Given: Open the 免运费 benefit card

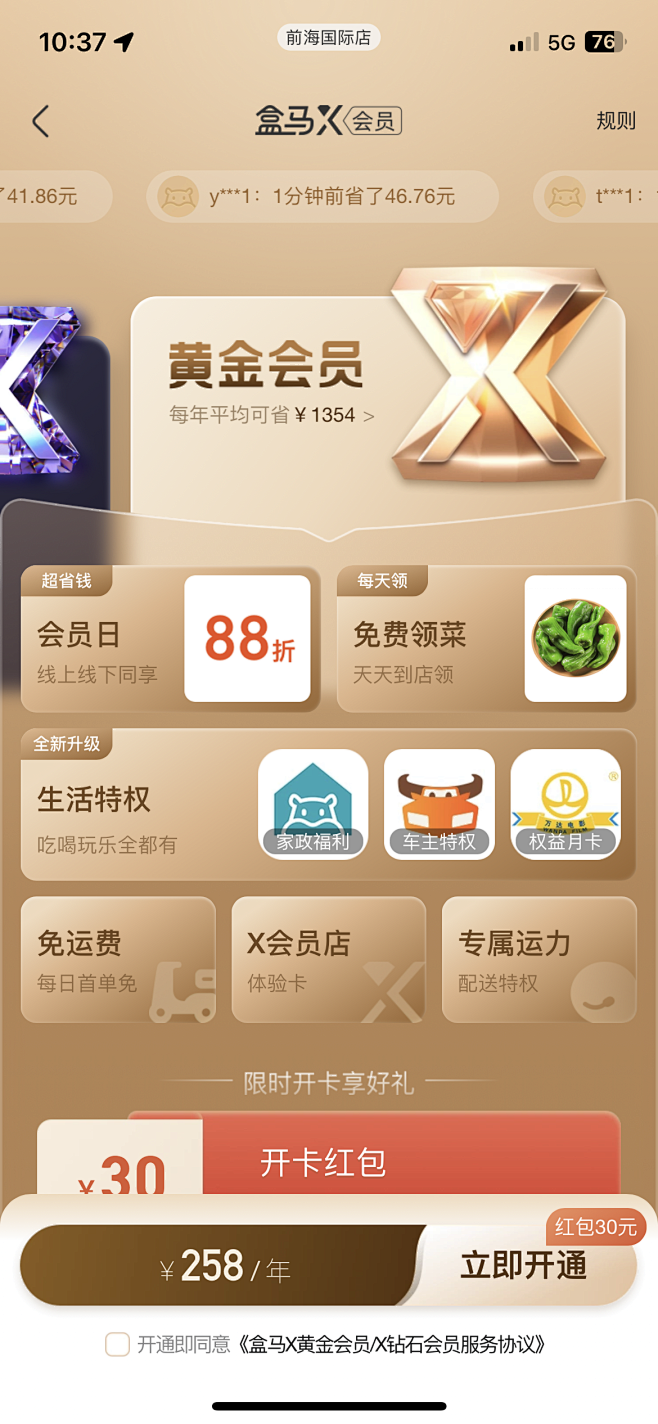Looking at the screenshot, I should tap(118, 959).
